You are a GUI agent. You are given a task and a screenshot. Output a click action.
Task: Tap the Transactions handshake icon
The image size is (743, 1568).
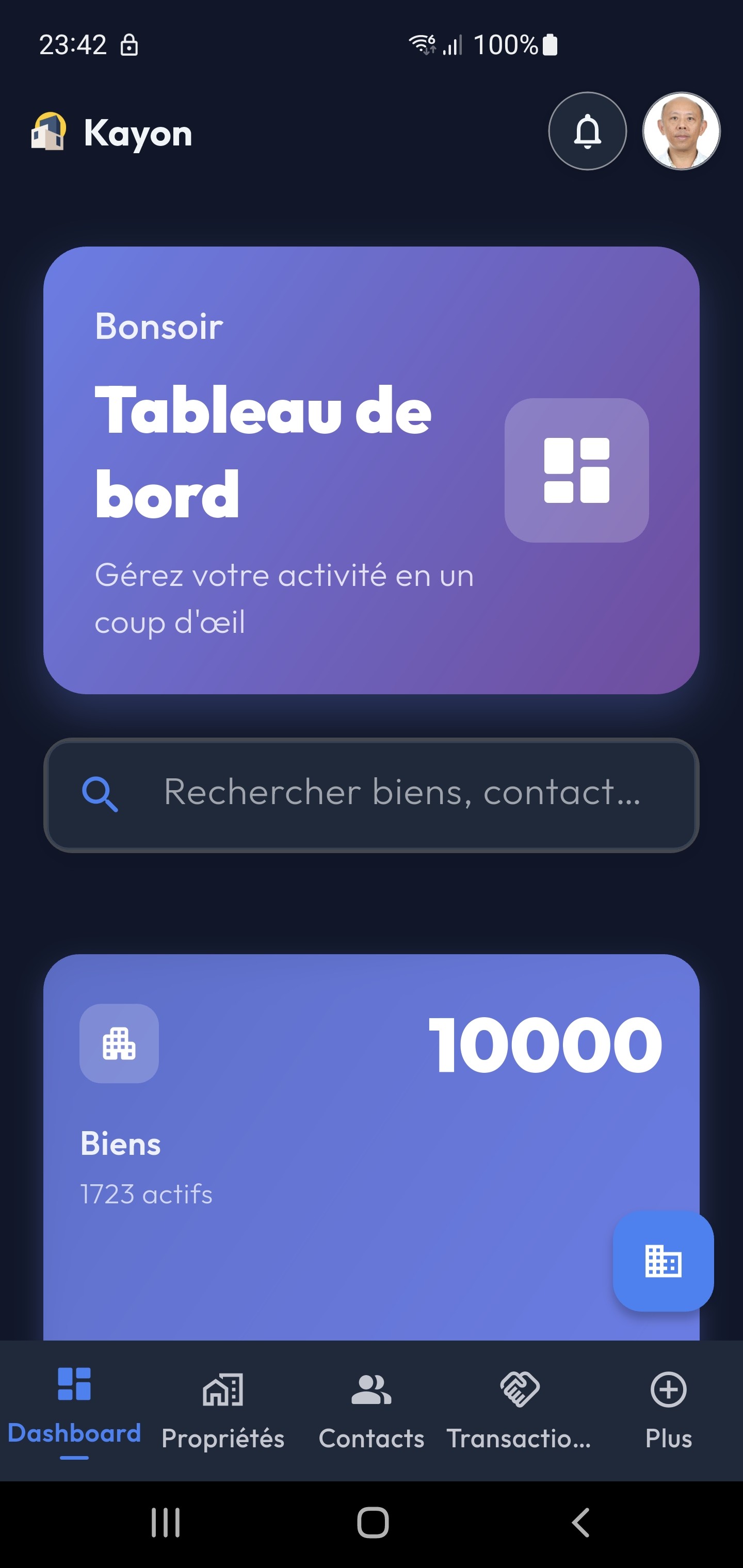pyautogui.click(x=520, y=1389)
